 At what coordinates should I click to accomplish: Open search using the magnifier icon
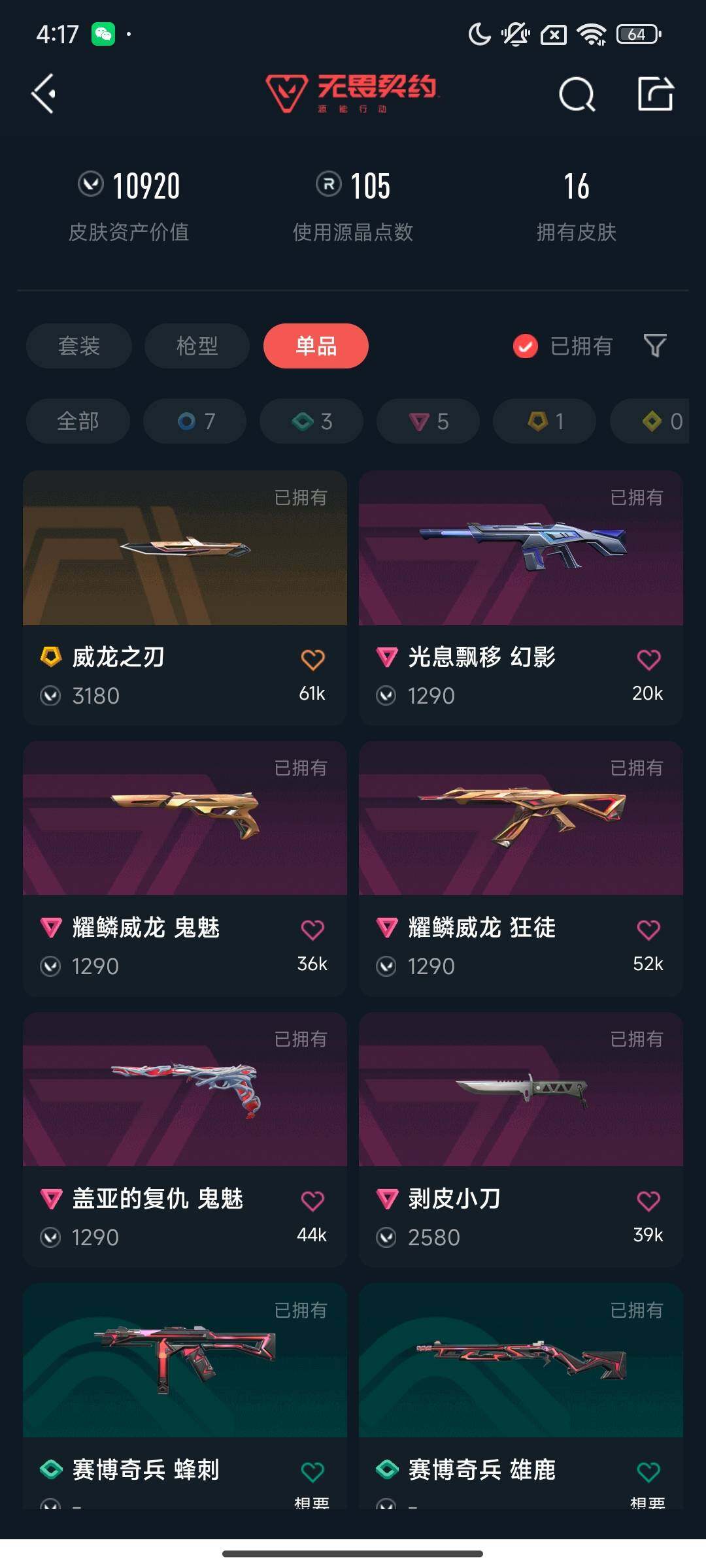(x=577, y=94)
